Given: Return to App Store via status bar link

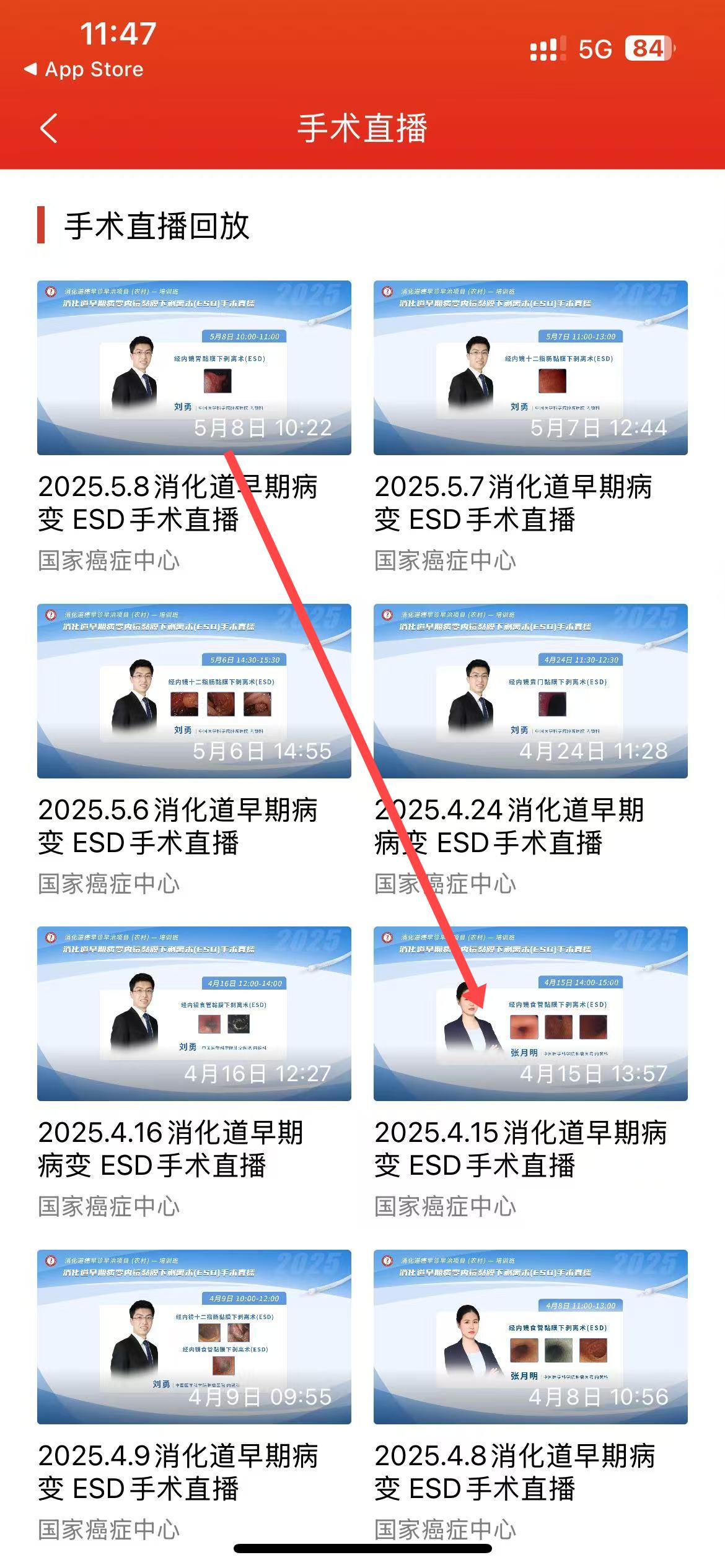Looking at the screenshot, I should tap(84, 69).
